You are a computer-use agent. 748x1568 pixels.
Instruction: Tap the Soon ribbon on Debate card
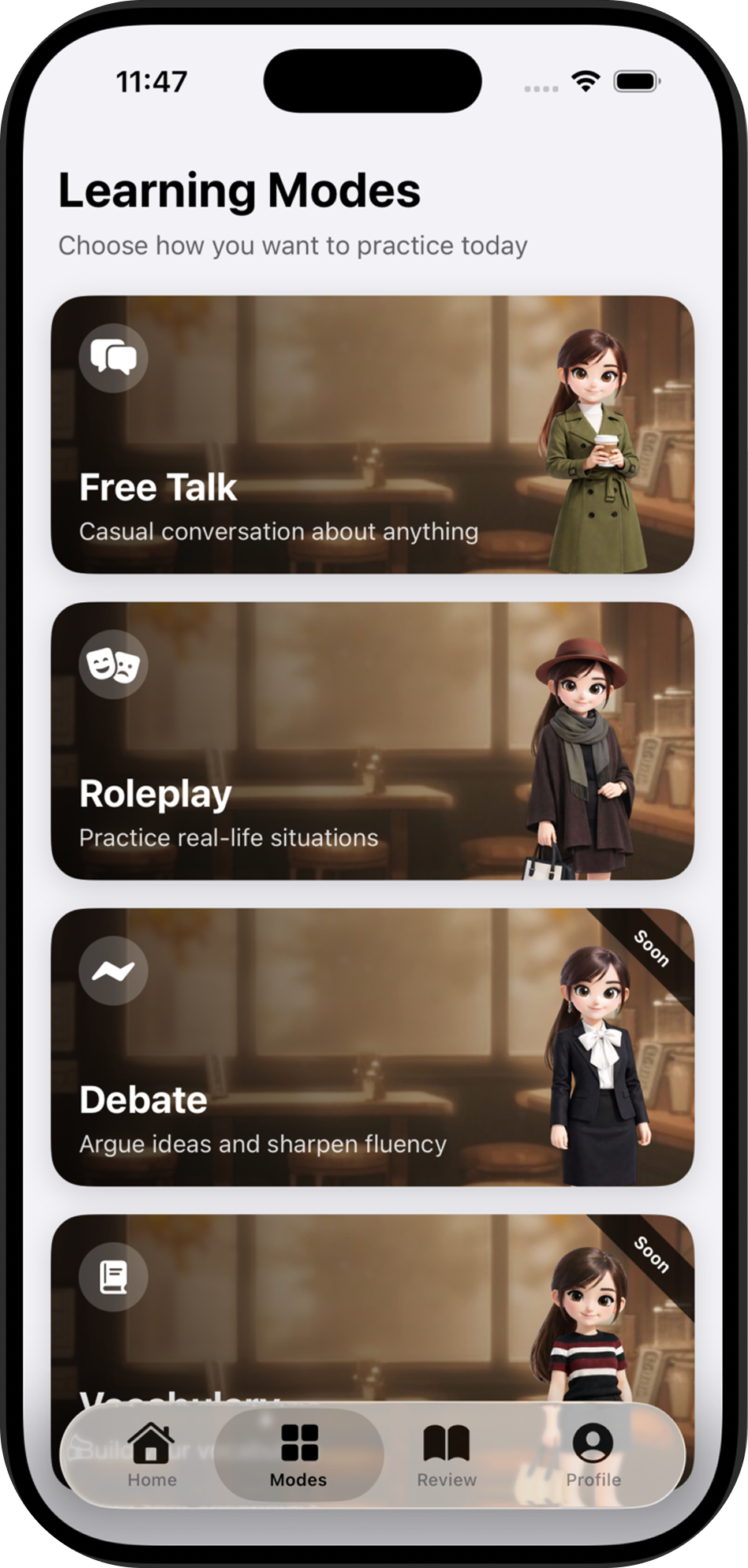point(652,948)
